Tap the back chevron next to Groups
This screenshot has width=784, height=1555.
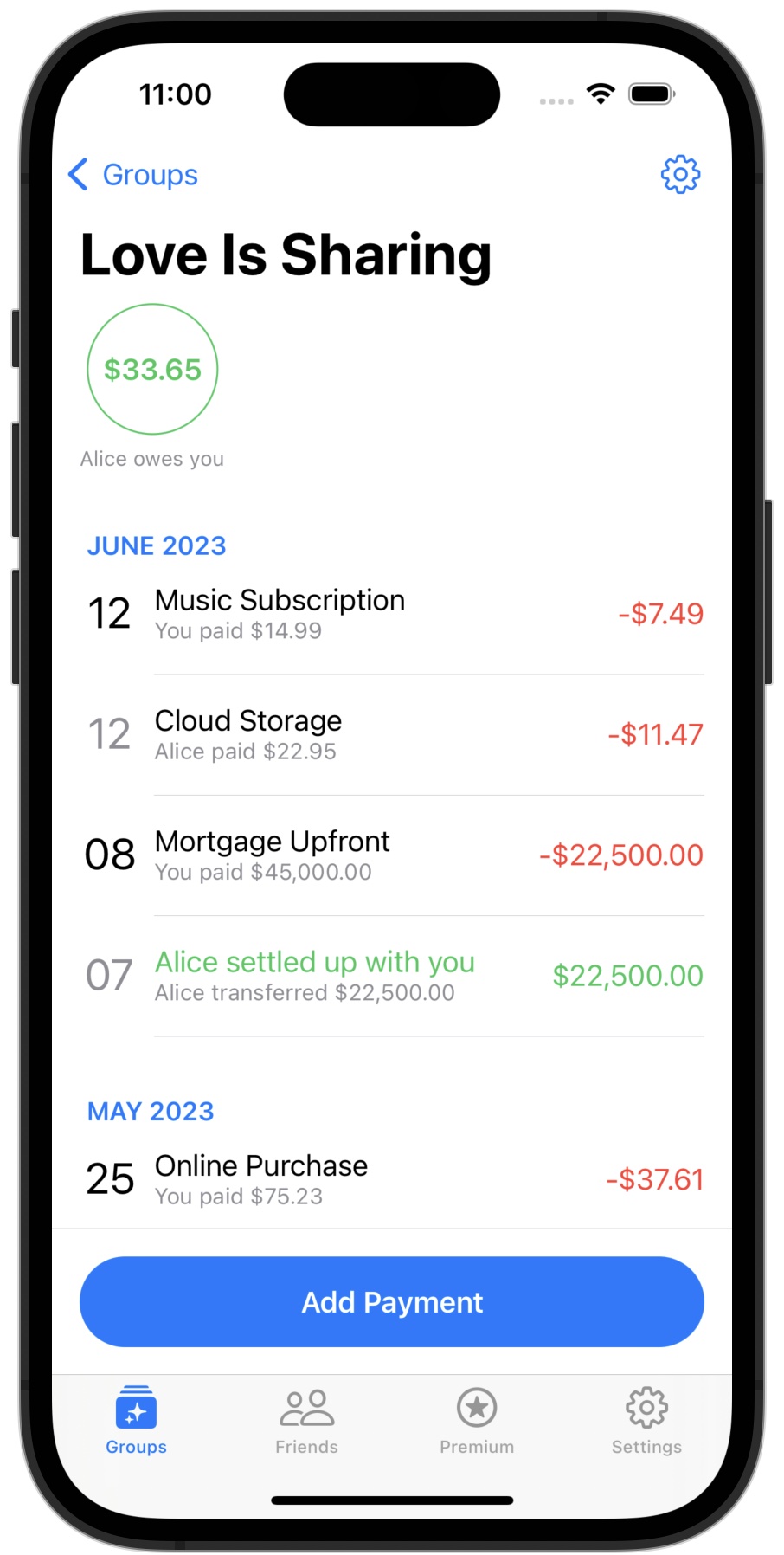tap(79, 174)
